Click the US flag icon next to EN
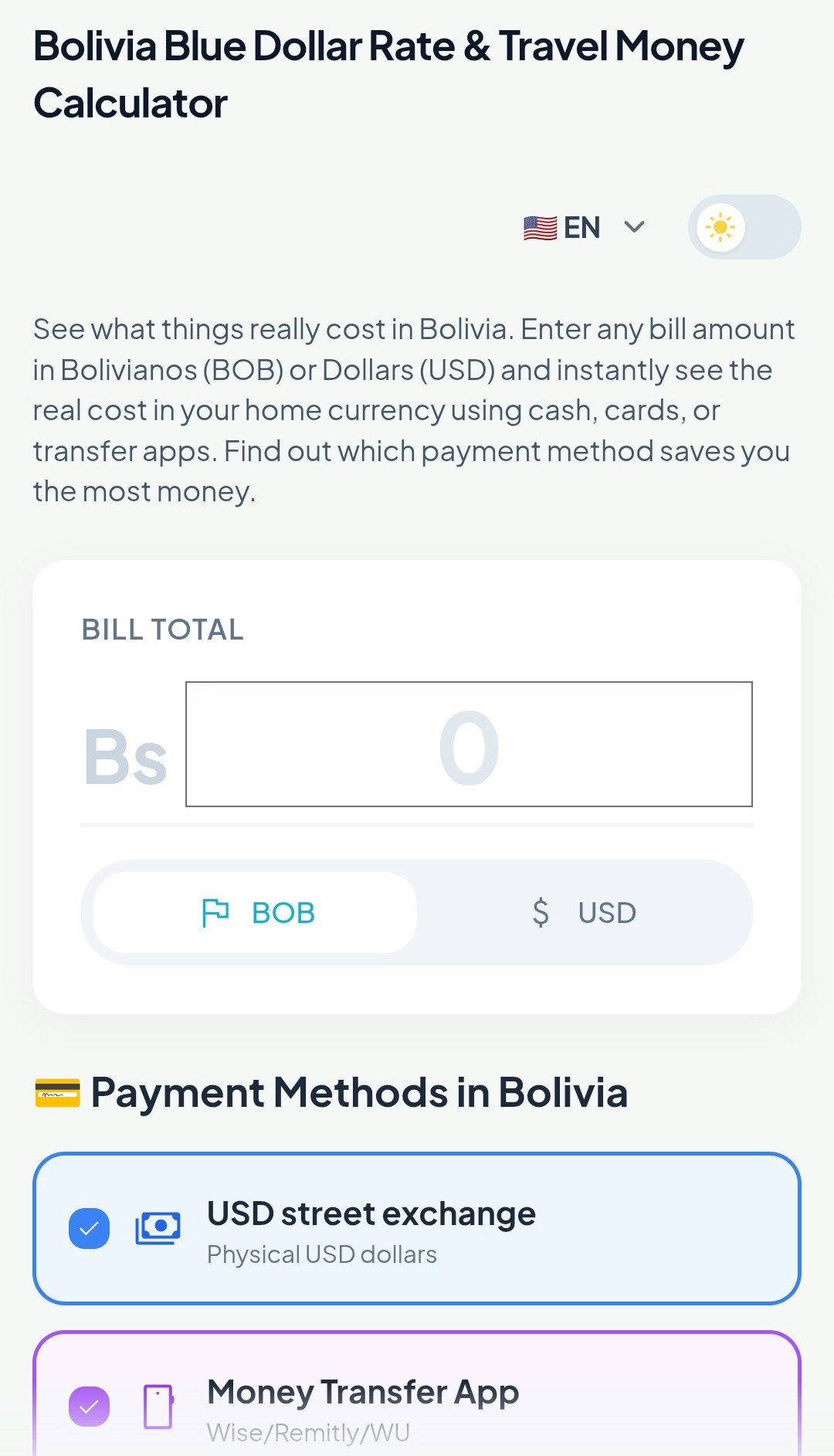This screenshot has width=834, height=1456. coord(539,227)
